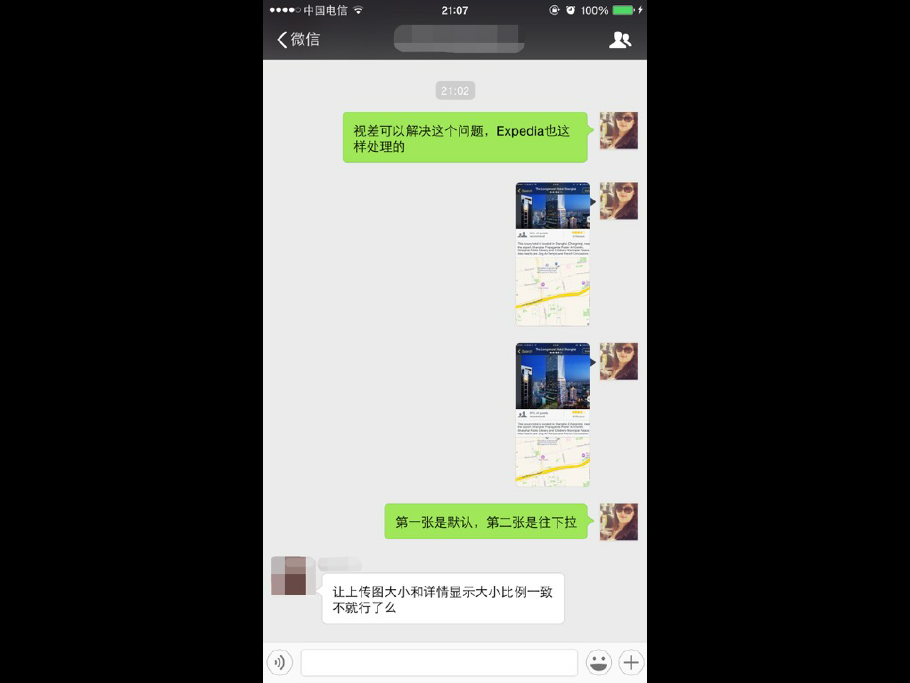The height and width of the screenshot is (683, 910).
Task: Switch to voice message input
Action: tap(280, 662)
